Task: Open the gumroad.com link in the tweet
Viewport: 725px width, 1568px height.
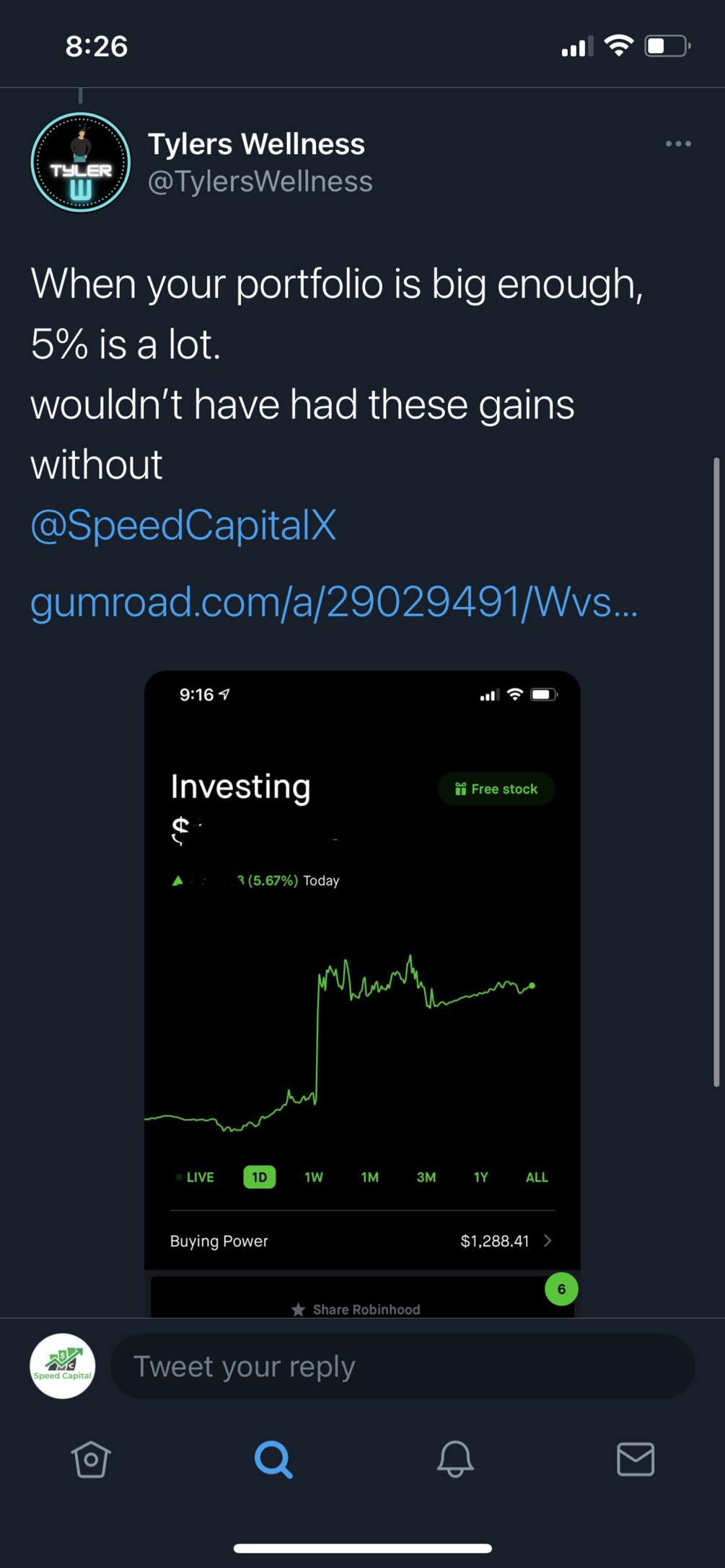Action: (333, 601)
